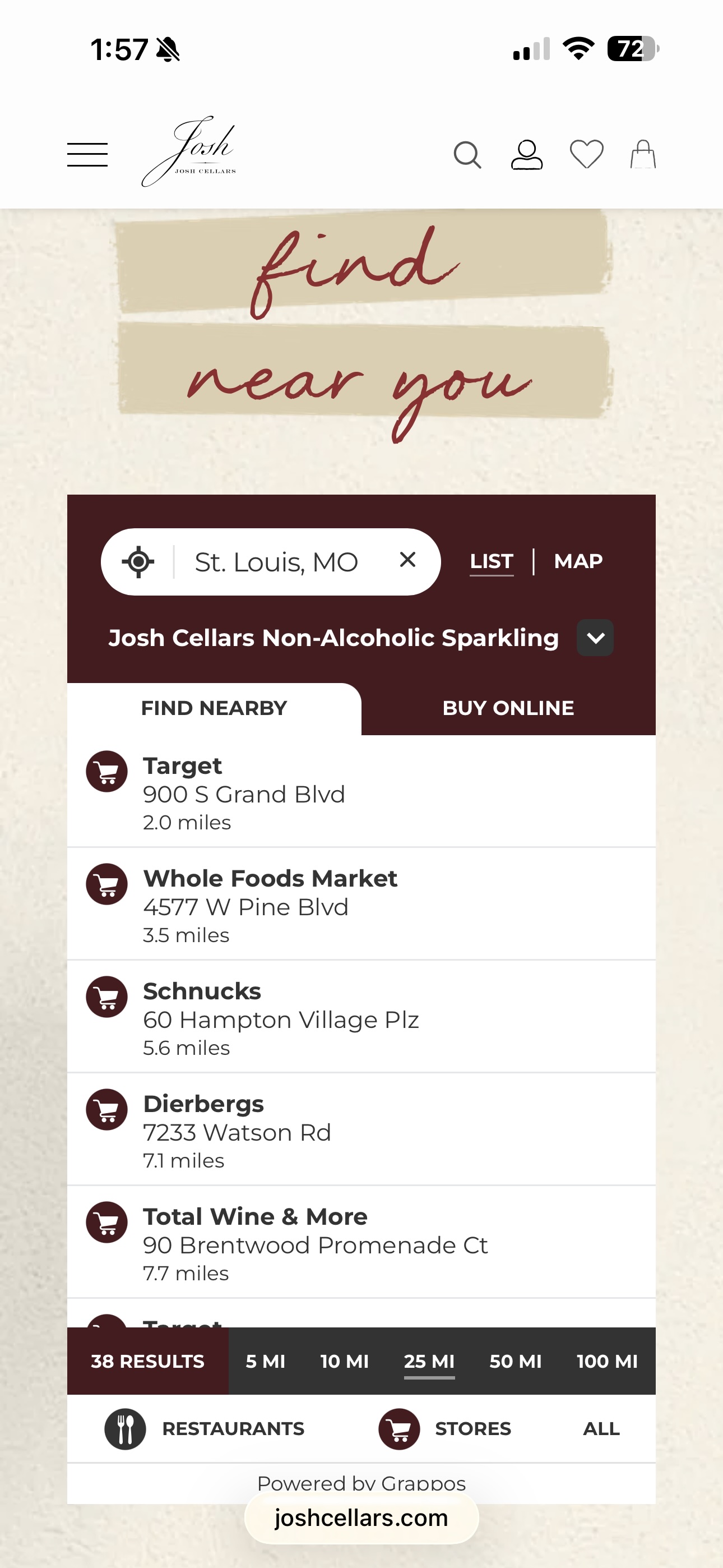
Task: Set search radius to 5 MI
Action: click(265, 1361)
